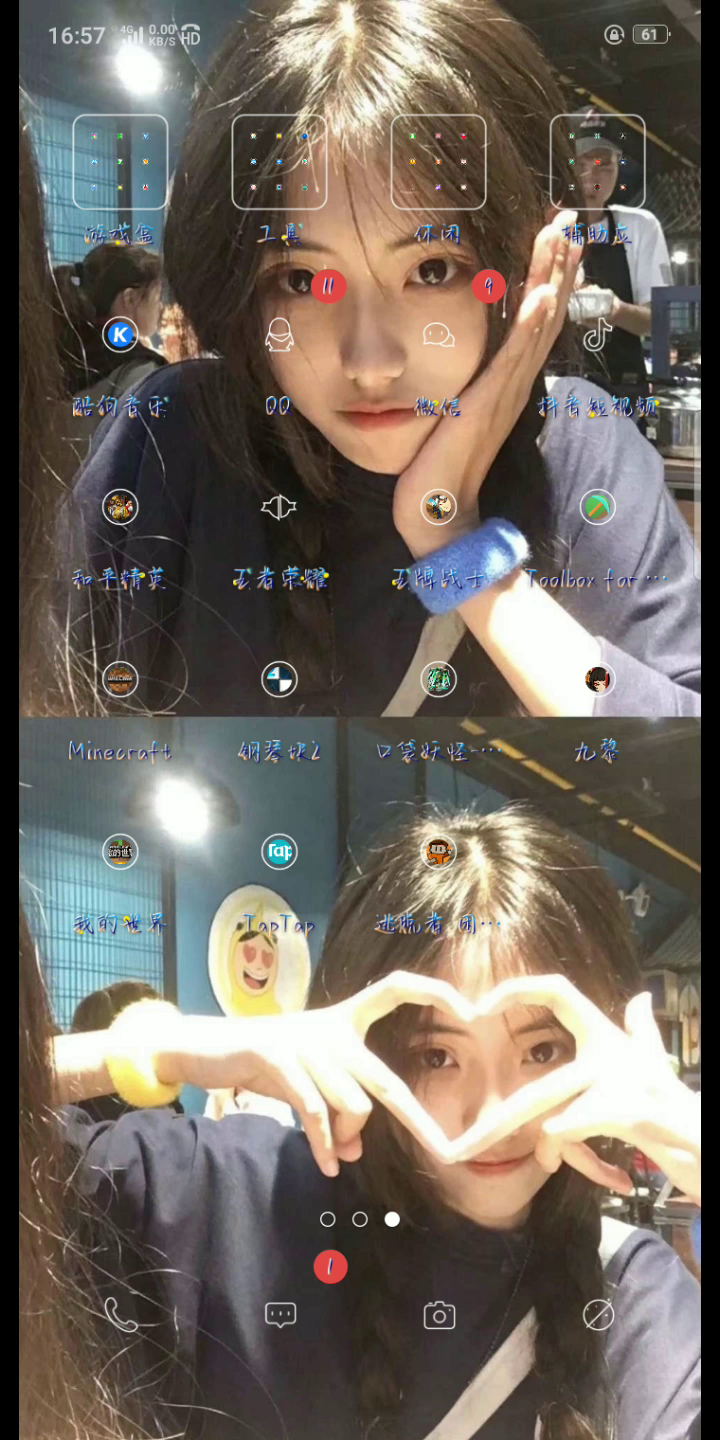Open the 休闲 folder
Viewport: 720px width, 1440px height.
tap(438, 162)
